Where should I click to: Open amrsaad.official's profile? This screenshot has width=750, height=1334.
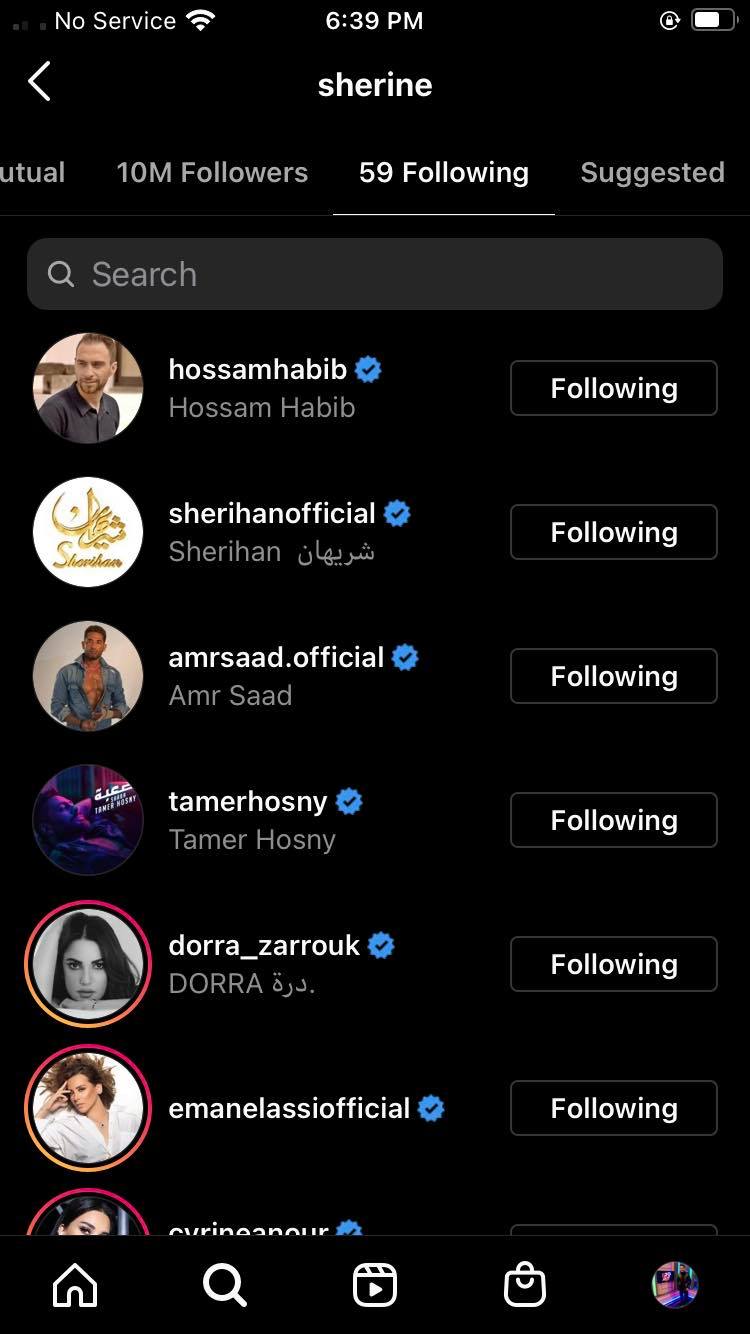click(276, 658)
